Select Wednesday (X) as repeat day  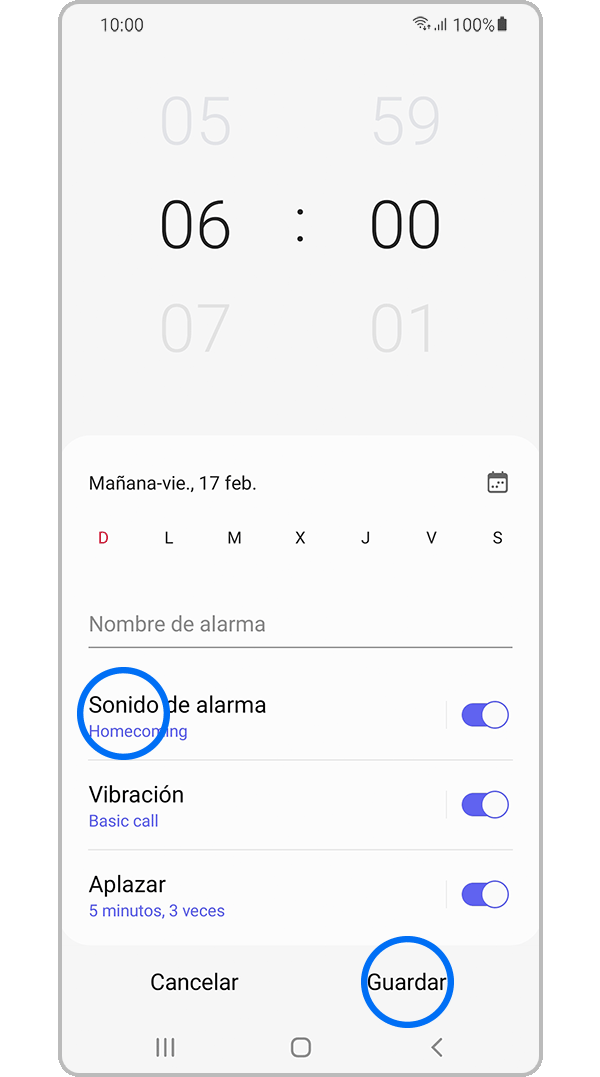[300, 538]
